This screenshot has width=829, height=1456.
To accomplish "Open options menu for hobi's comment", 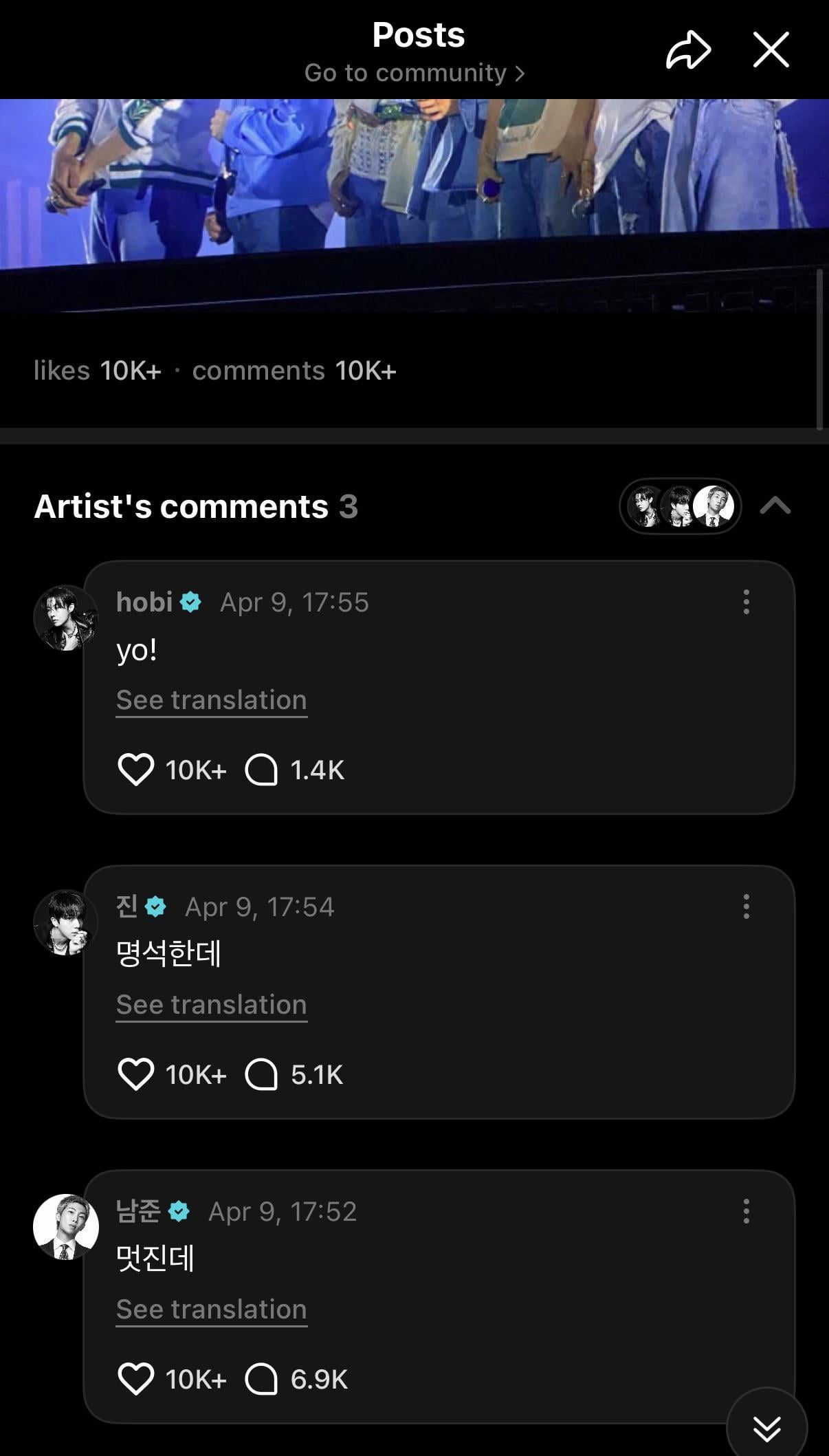I will [747, 601].
